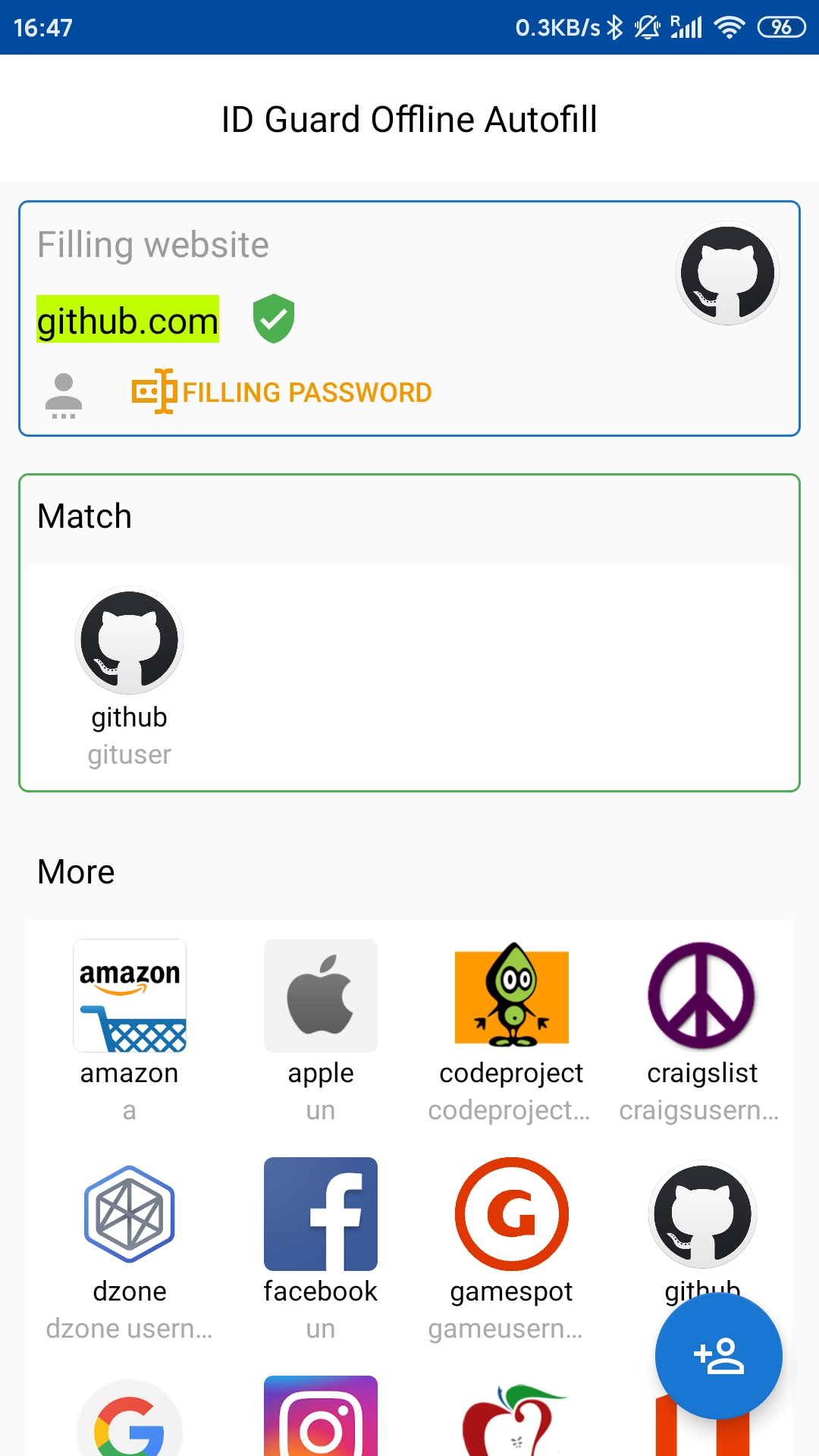Select the facebook account

coord(321,1250)
